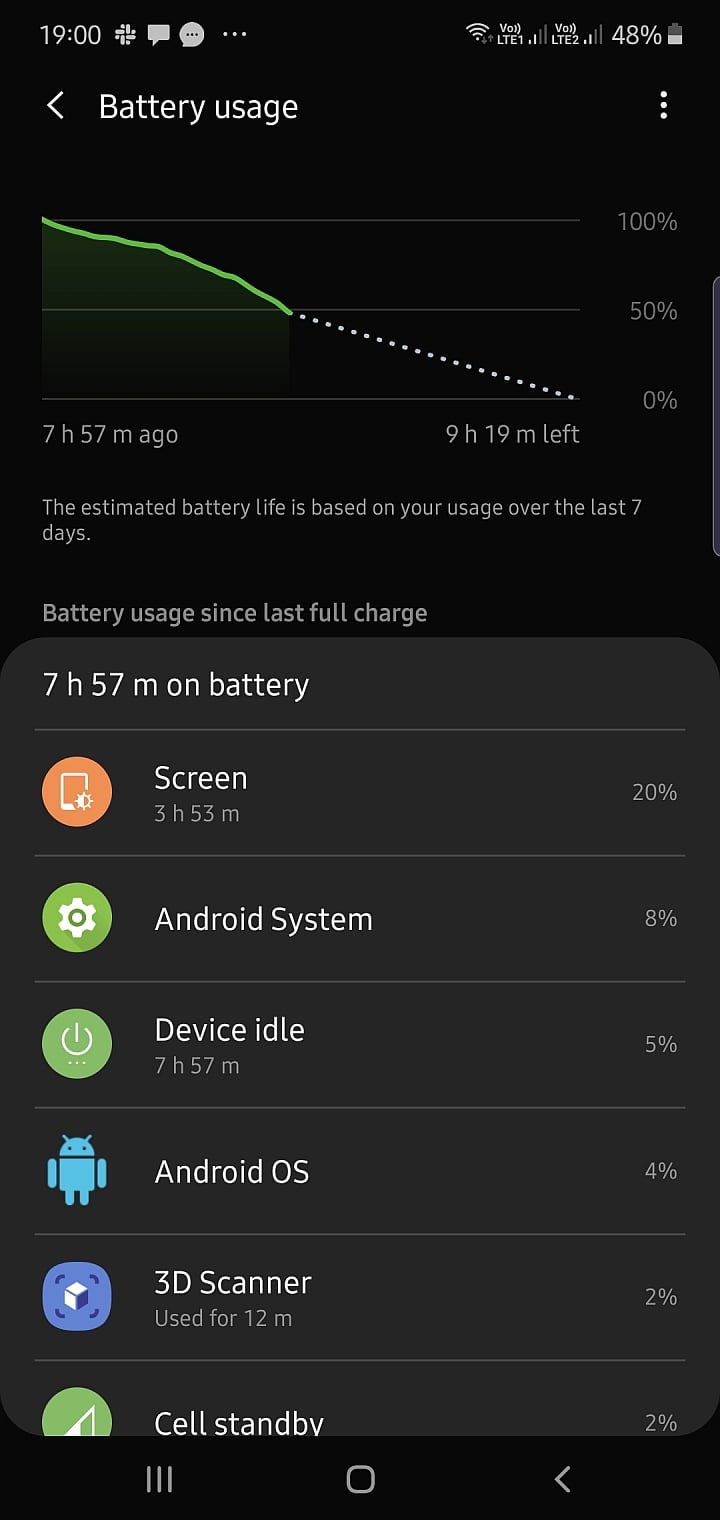Image resolution: width=720 pixels, height=1520 pixels.
Task: Open the more options menu
Action: pyautogui.click(x=663, y=106)
